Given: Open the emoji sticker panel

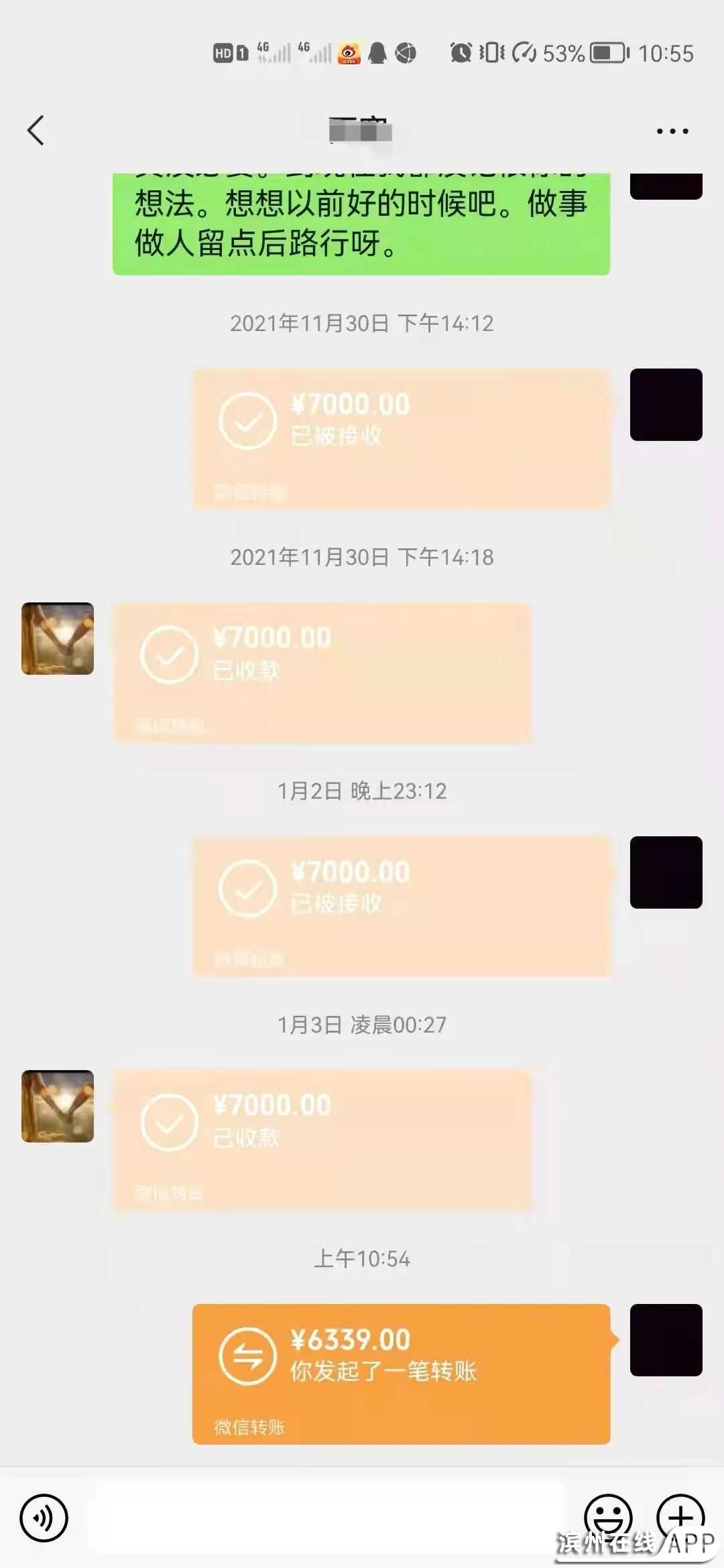Looking at the screenshot, I should [x=608, y=1516].
